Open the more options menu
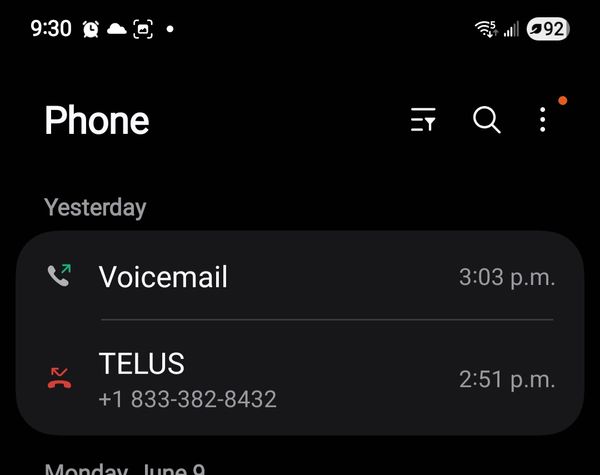This screenshot has width=600, height=475. tap(542, 121)
